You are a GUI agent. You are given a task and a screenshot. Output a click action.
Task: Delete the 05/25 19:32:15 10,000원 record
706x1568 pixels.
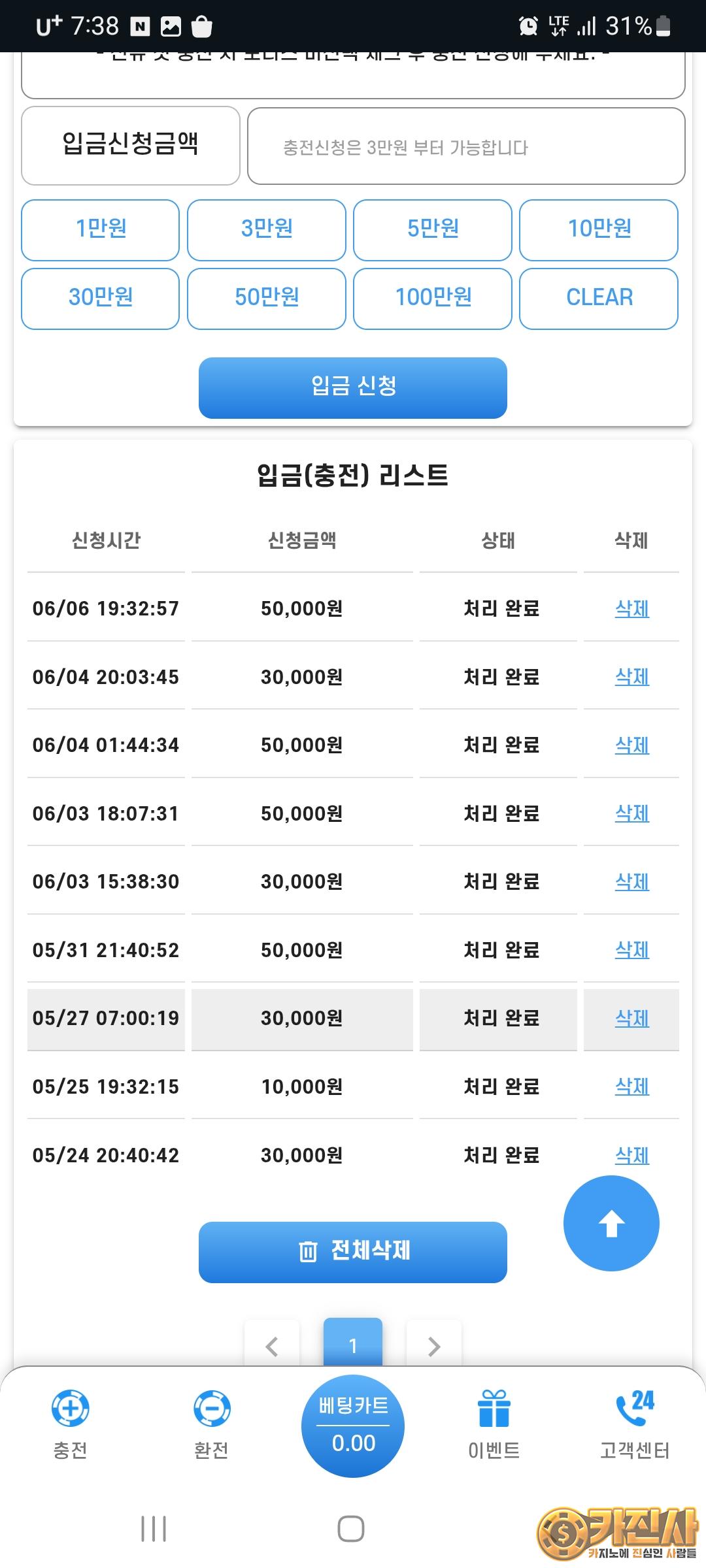pos(632,1086)
